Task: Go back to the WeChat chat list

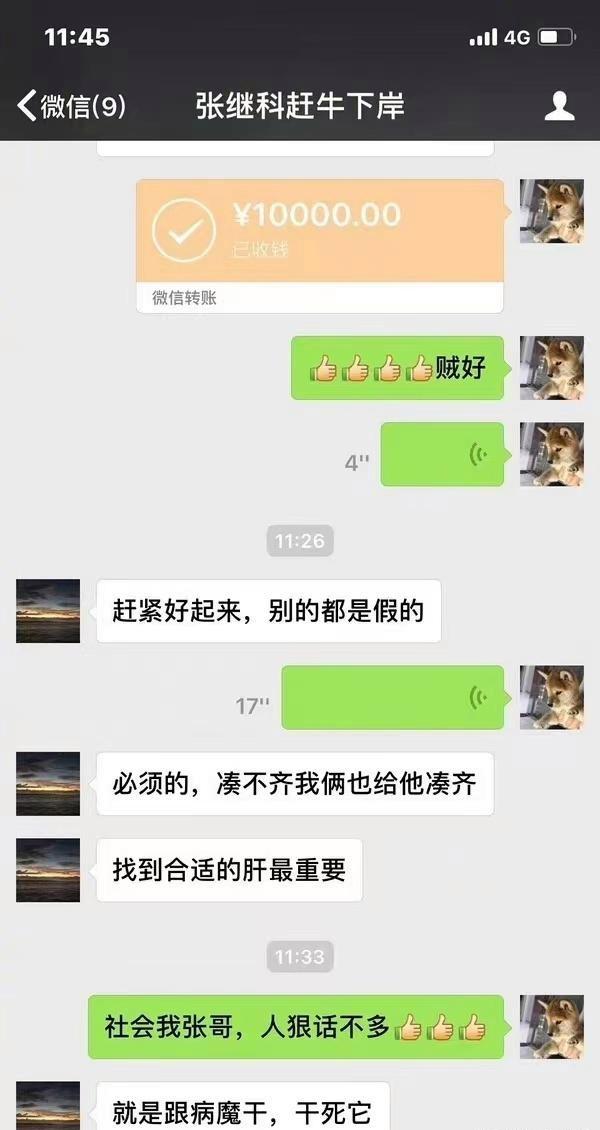Action: (70, 106)
